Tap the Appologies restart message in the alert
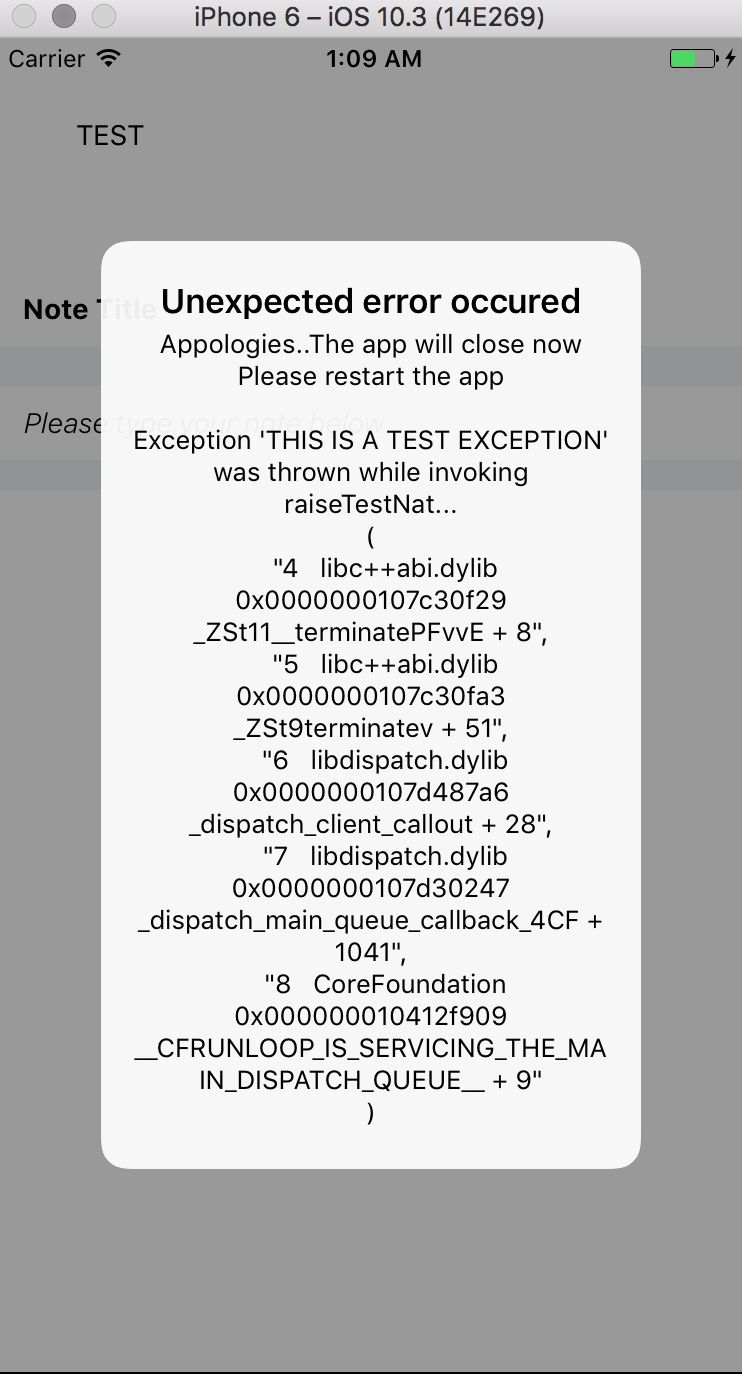Viewport: 742px width, 1374px height. [x=371, y=360]
